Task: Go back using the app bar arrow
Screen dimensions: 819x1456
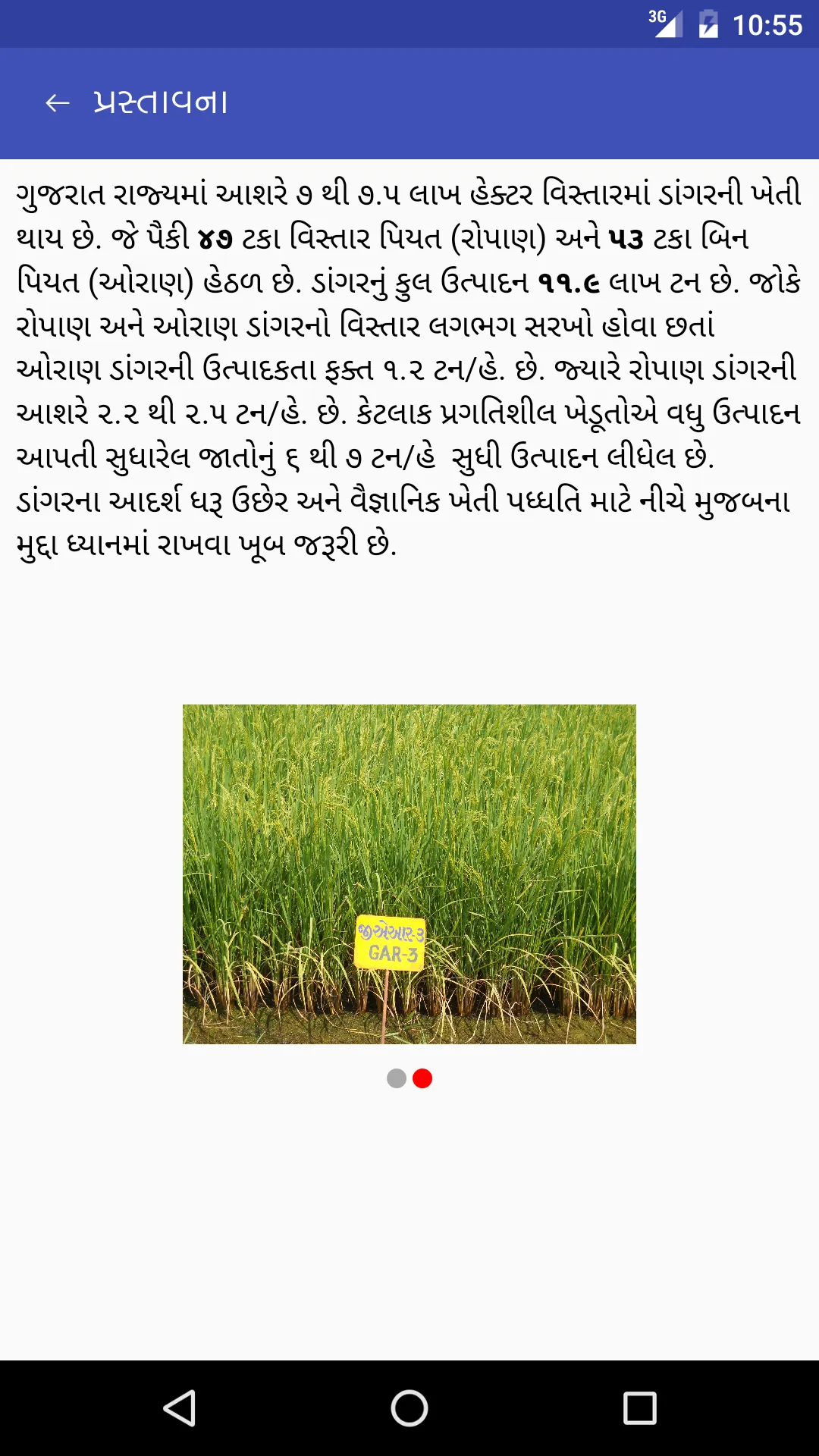Action: coord(58,102)
